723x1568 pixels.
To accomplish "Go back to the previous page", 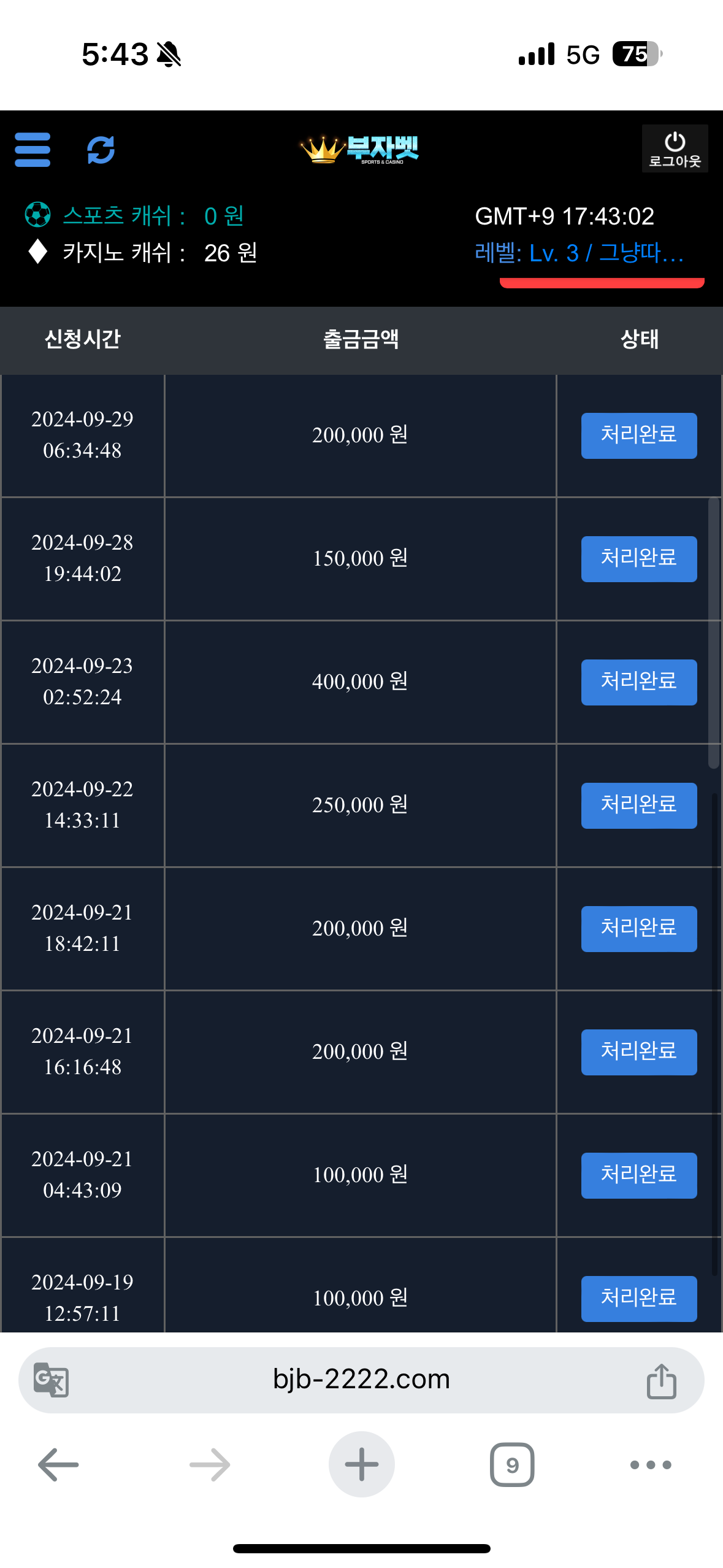I will (58, 1465).
